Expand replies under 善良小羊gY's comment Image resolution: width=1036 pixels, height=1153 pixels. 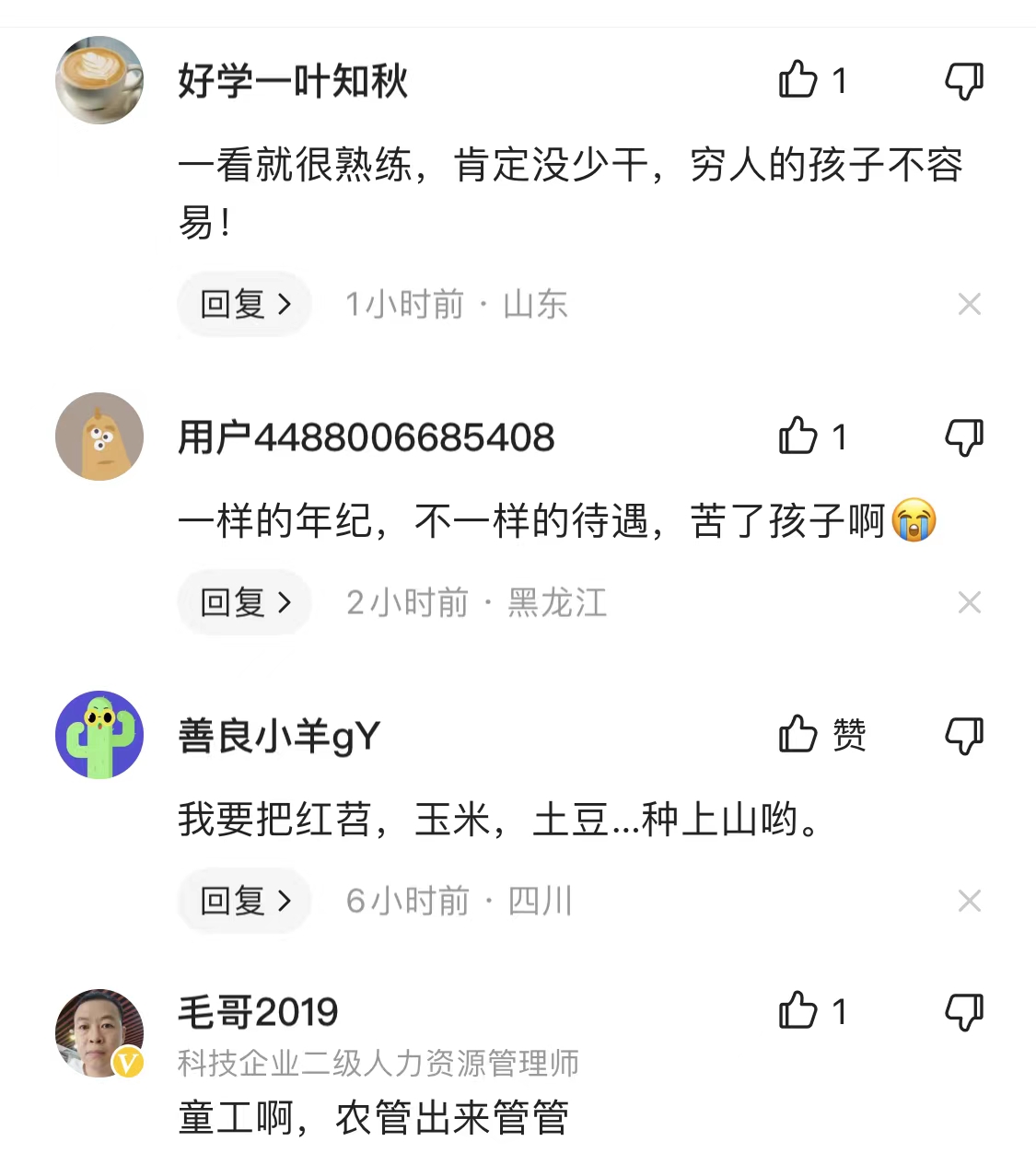pos(243,901)
